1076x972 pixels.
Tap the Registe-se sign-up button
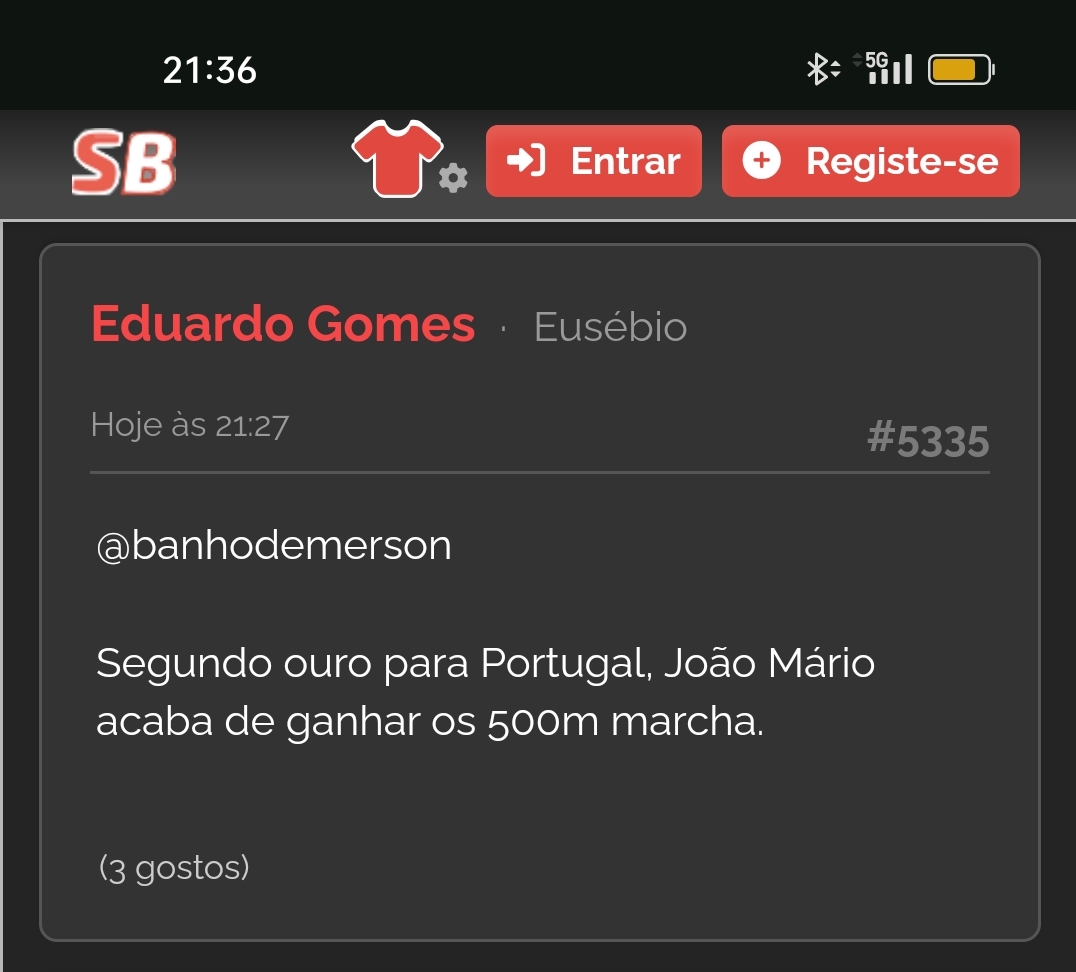point(870,161)
